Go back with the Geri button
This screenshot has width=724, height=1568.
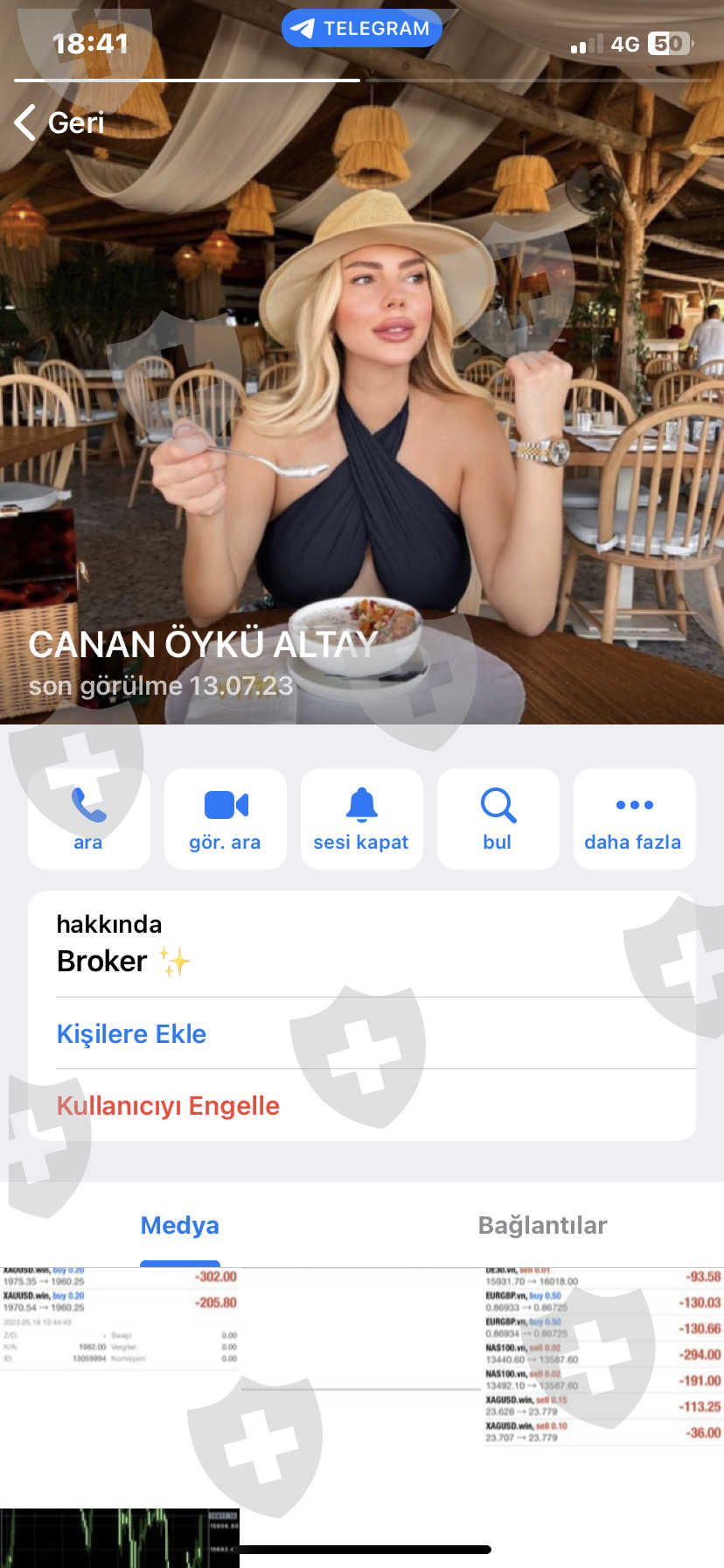coord(59,122)
